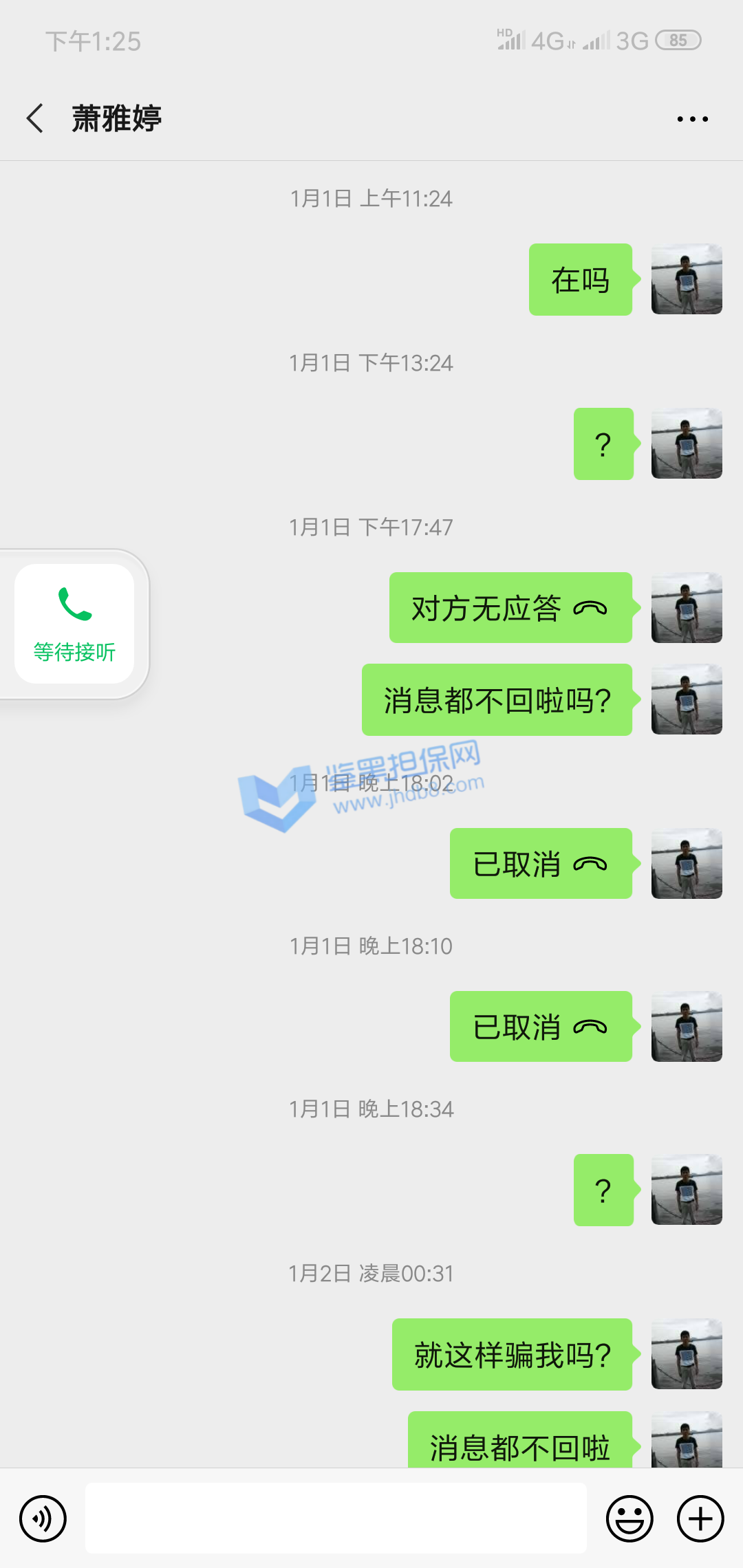Redial from the 对方无应答 call bubble
Image resolution: width=743 pixels, height=1568 pixels.
510,608
